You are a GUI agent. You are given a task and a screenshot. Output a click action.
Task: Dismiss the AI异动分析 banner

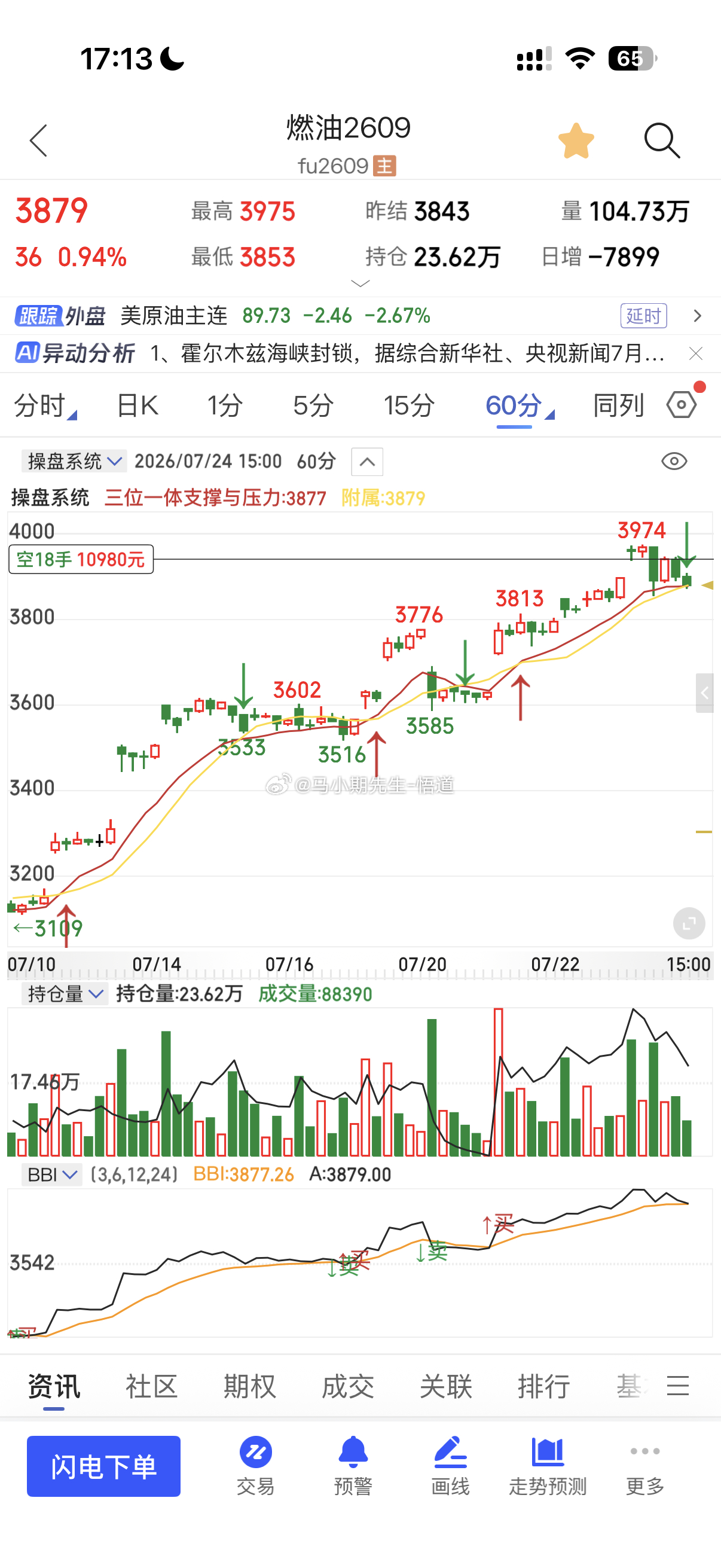point(696,353)
